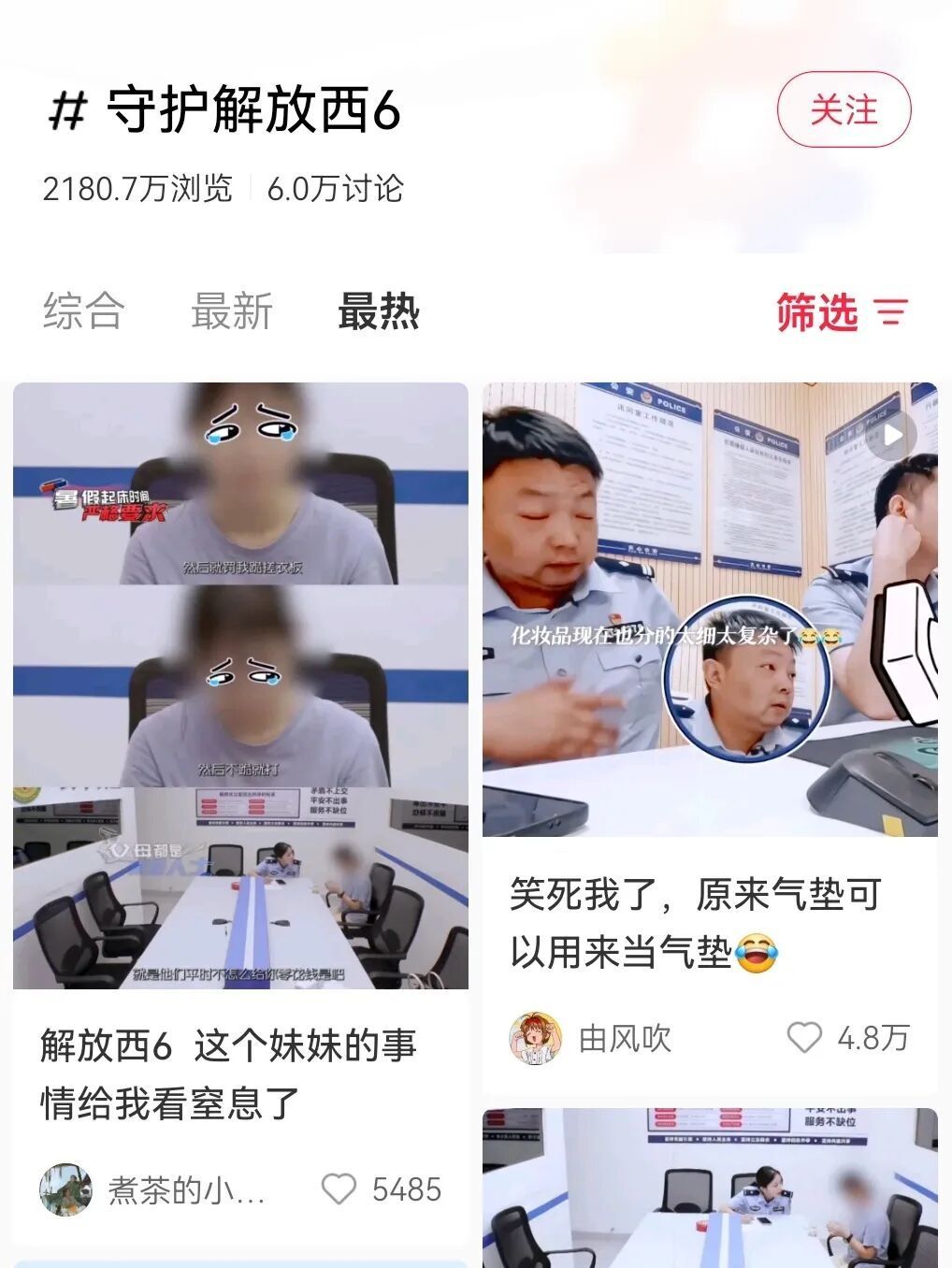Open the partially visible meeting room post

pyautogui.click(x=710, y=1188)
